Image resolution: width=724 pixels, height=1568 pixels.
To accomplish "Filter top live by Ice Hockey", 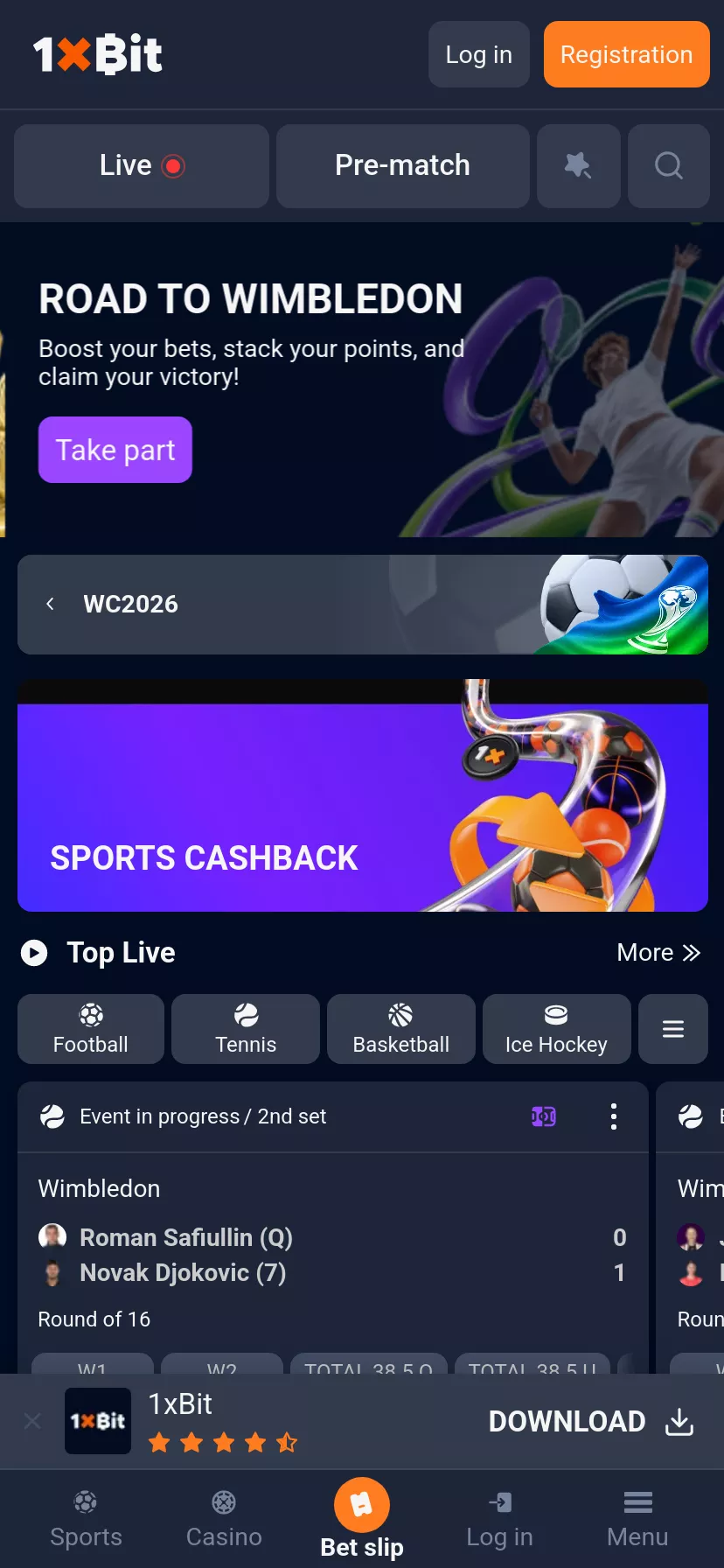I will tap(556, 1029).
